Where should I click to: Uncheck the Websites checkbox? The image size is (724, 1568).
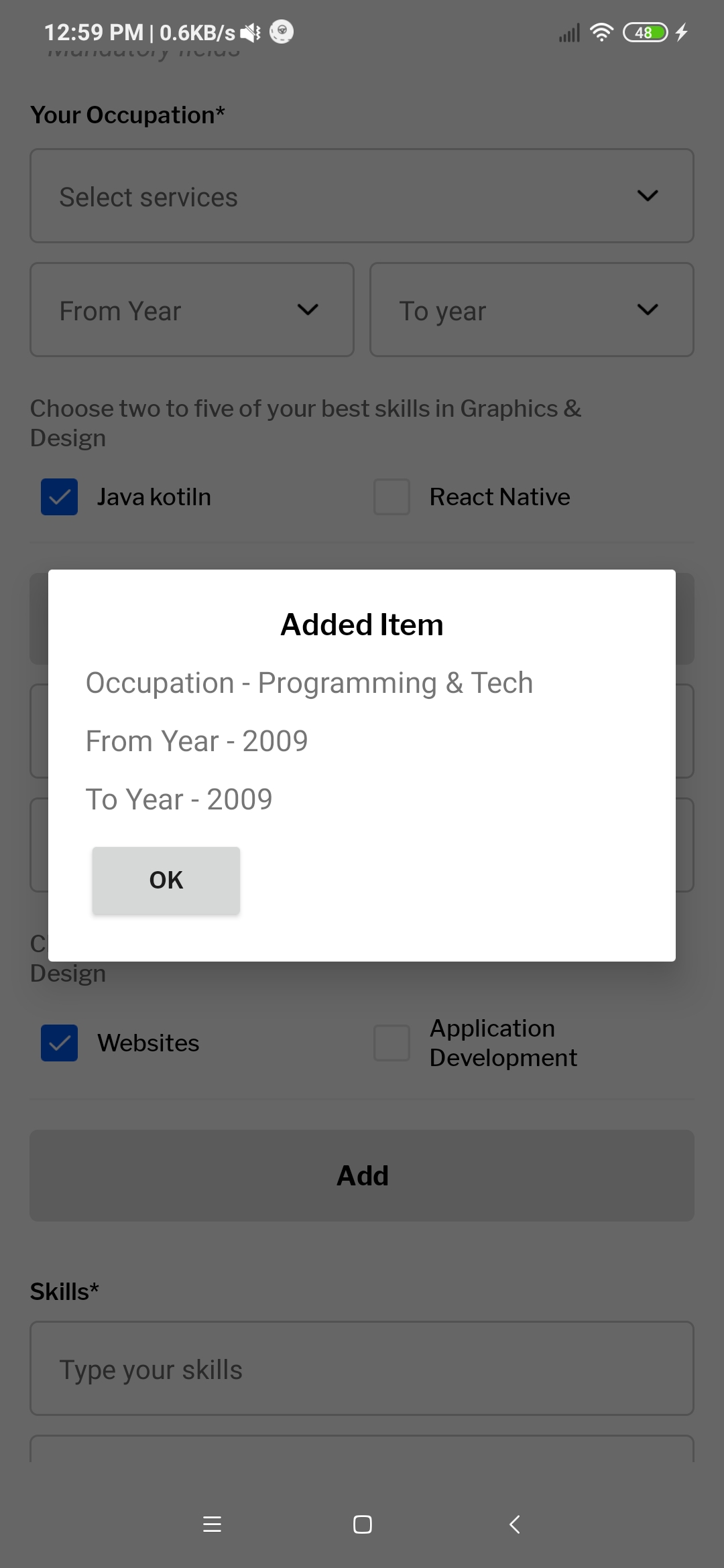tap(59, 1043)
